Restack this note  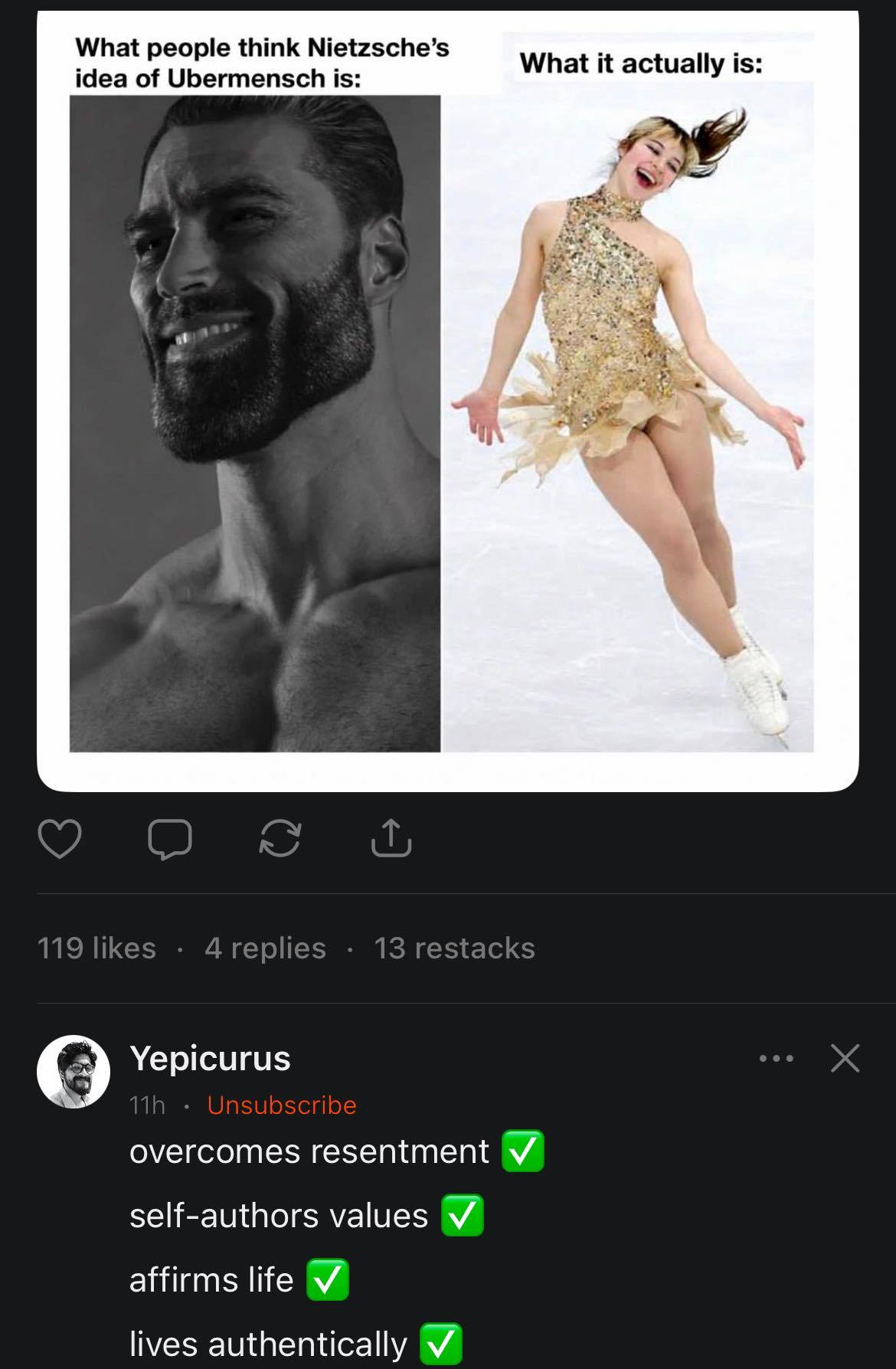tap(280, 838)
